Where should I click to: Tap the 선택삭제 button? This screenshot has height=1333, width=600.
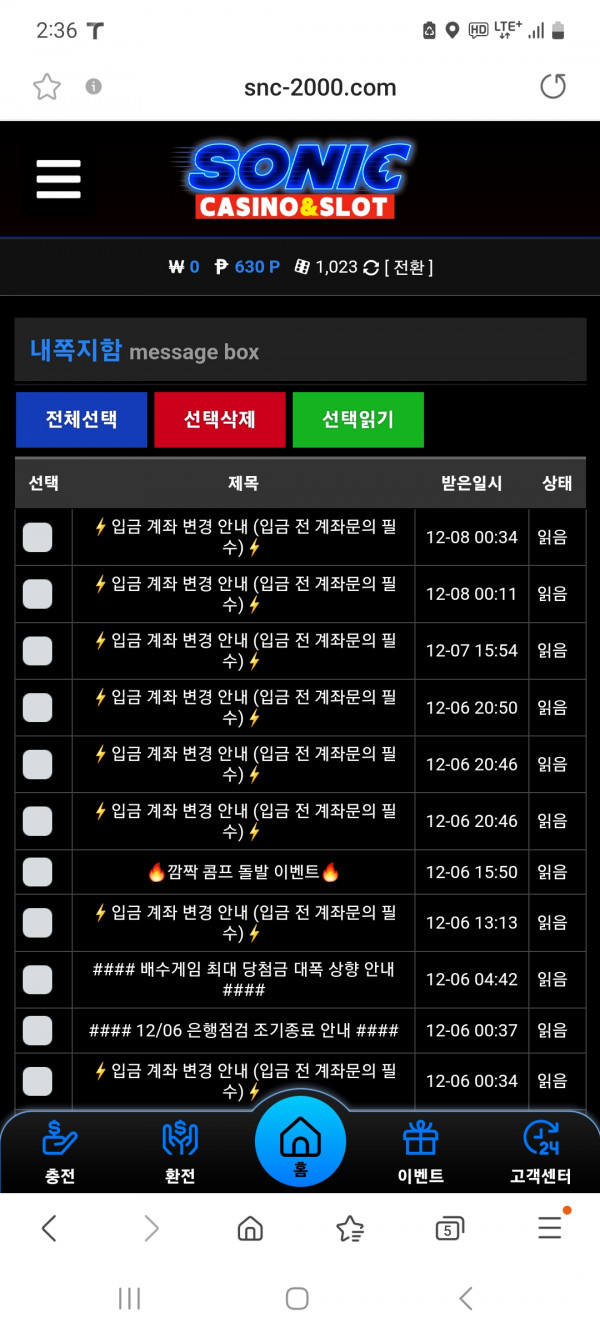click(219, 419)
